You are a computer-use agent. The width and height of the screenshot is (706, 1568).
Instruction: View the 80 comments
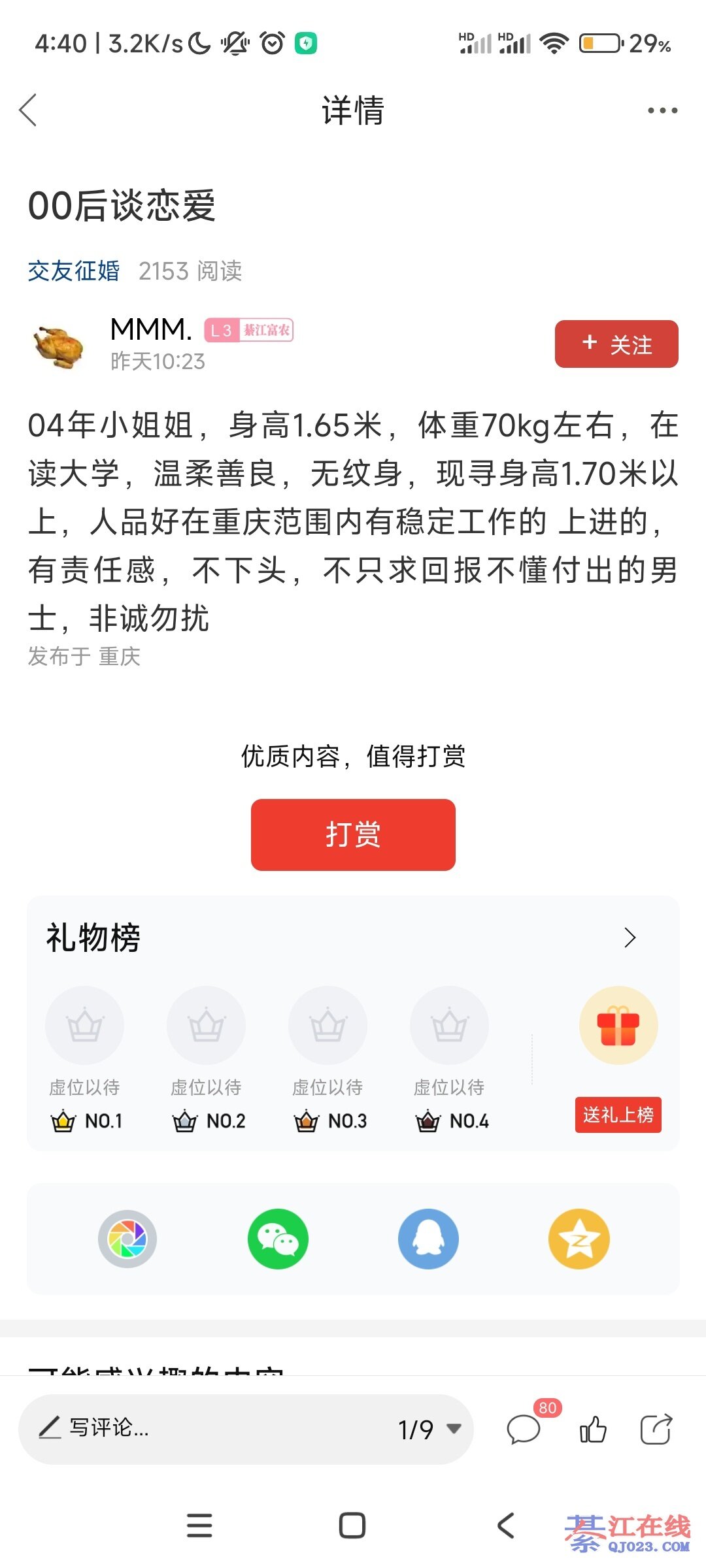[524, 1429]
